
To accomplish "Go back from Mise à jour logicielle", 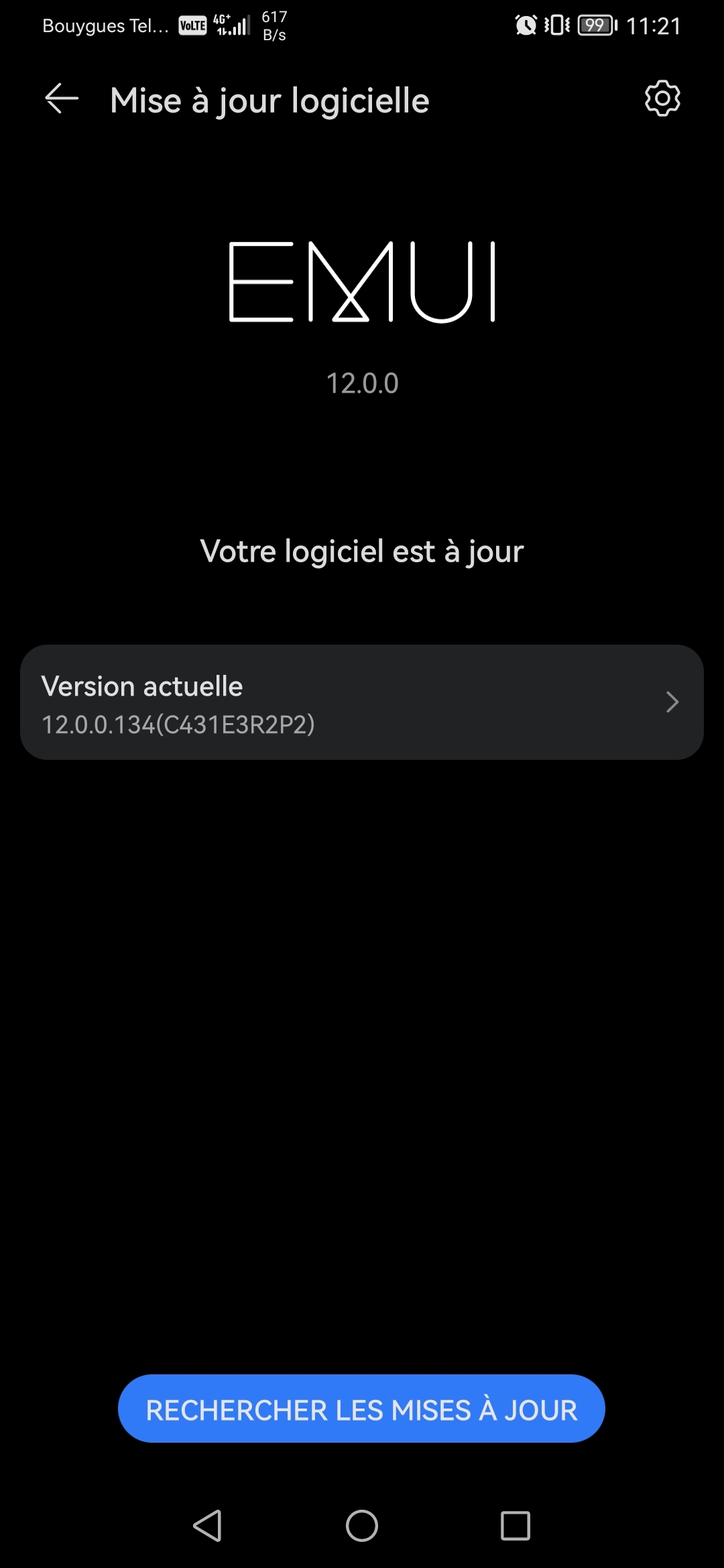I will tap(62, 99).
